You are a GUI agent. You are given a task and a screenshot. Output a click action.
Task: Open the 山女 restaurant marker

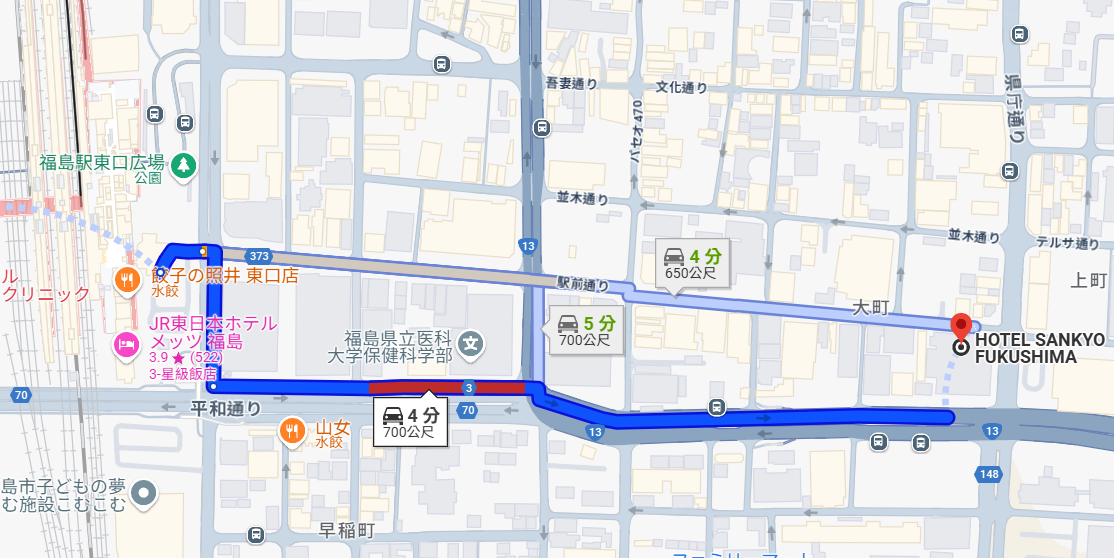(x=291, y=430)
